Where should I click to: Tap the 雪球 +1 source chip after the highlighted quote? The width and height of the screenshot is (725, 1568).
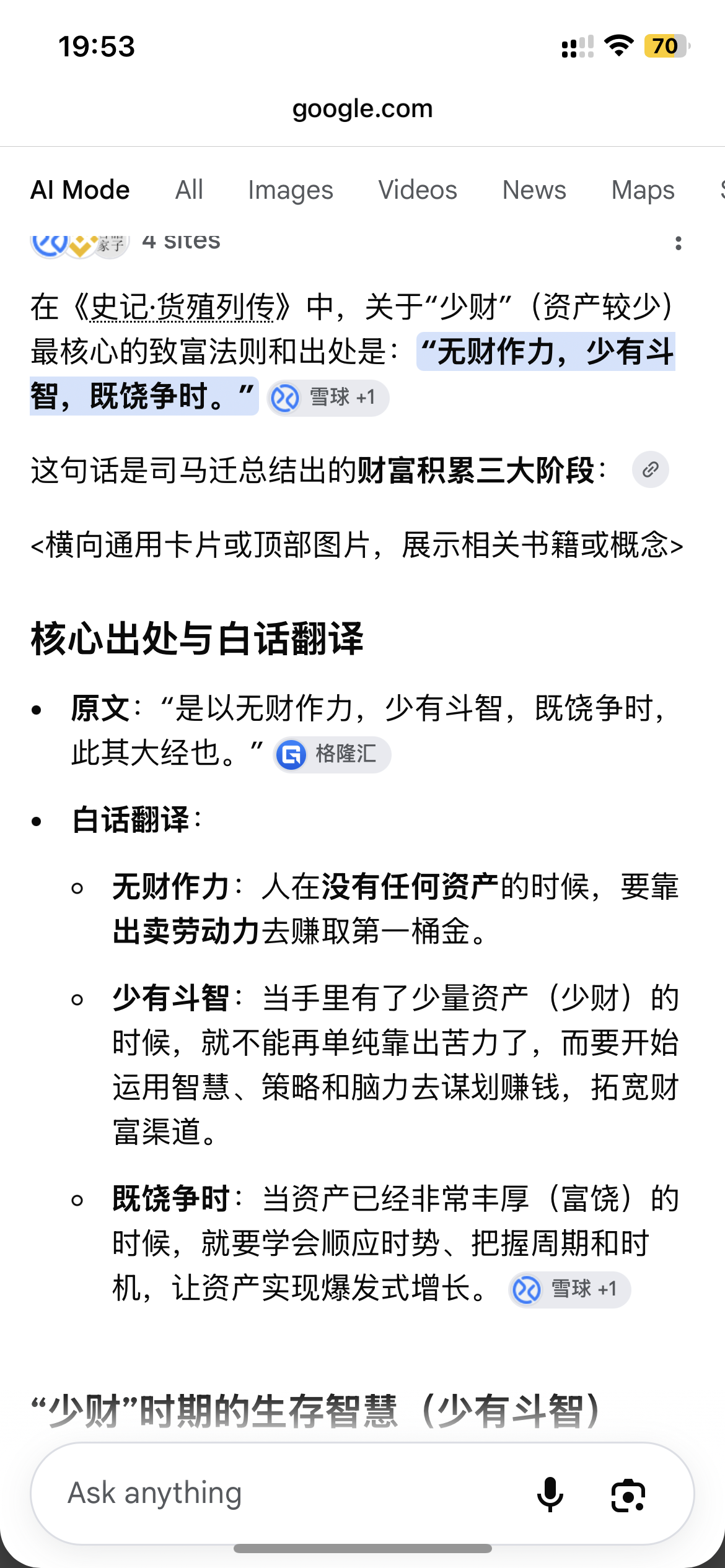point(328,398)
